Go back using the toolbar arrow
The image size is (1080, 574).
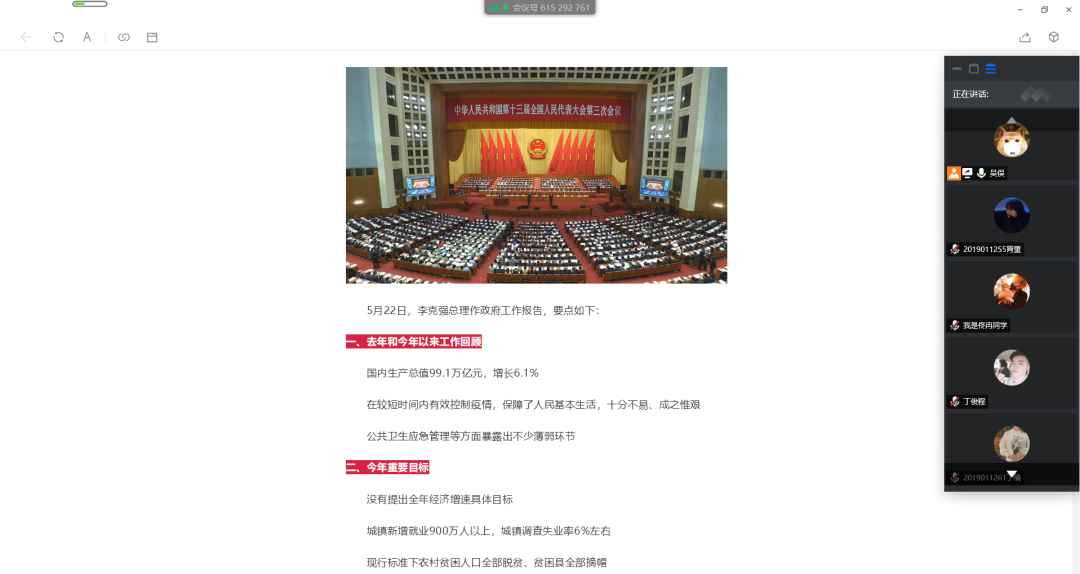26,37
